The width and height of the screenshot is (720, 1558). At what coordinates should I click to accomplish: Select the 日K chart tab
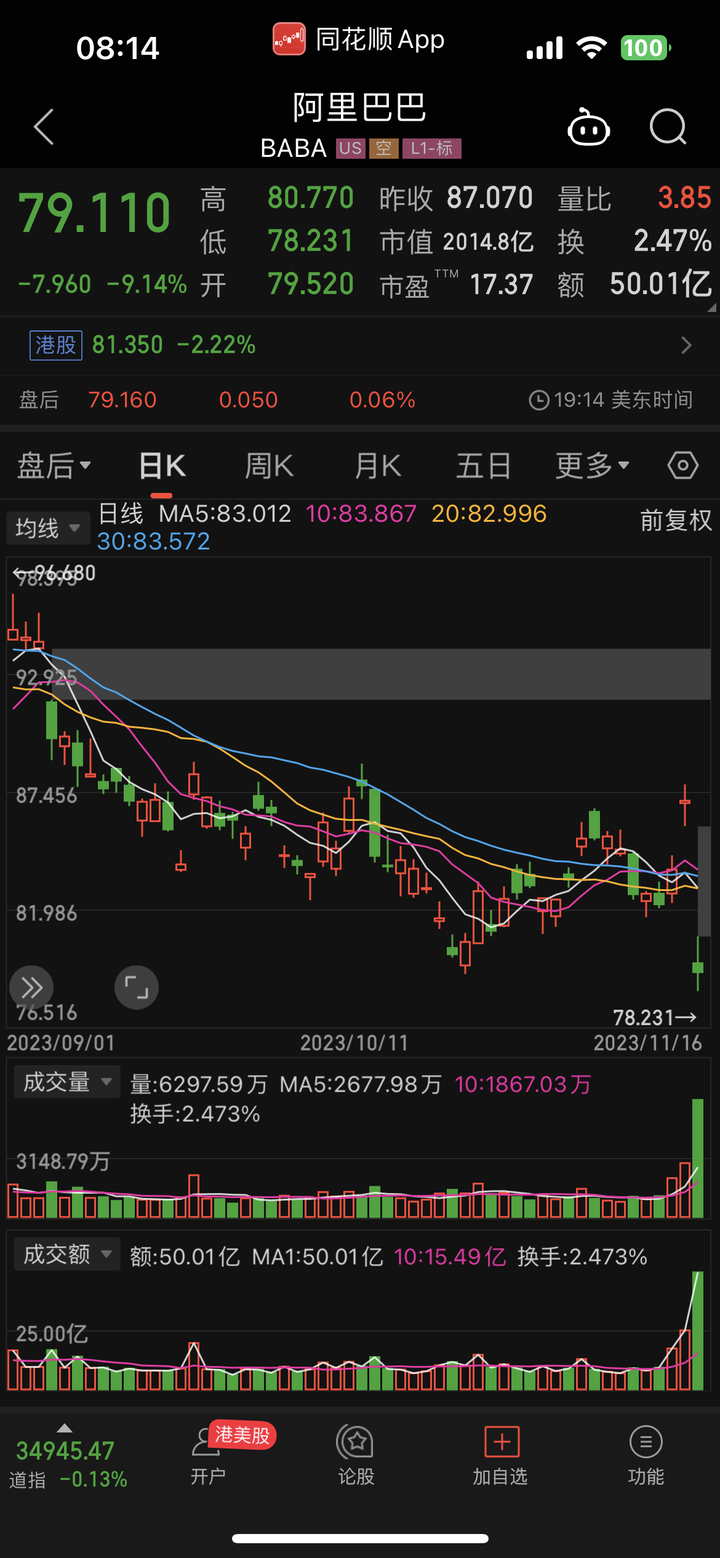pyautogui.click(x=162, y=466)
